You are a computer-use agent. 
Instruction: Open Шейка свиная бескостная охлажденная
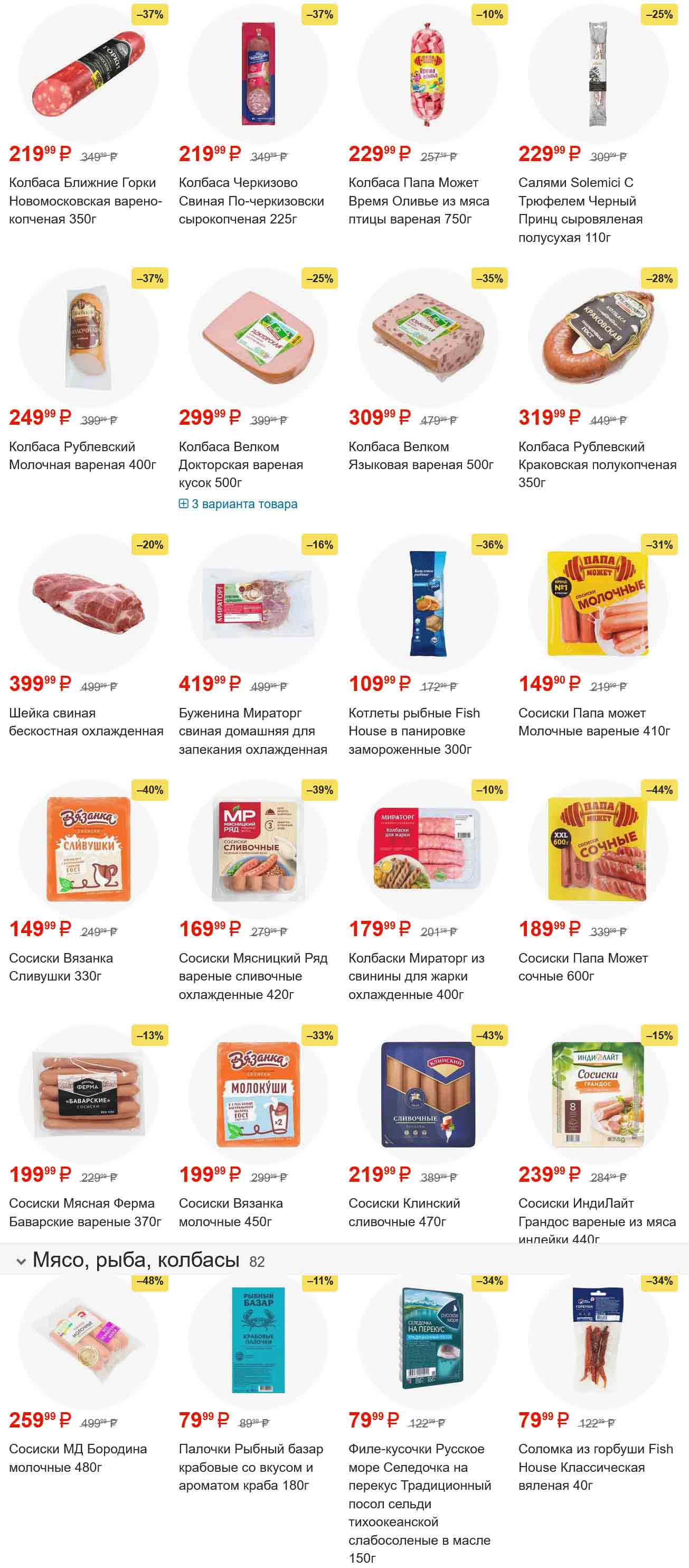pyautogui.click(x=86, y=721)
